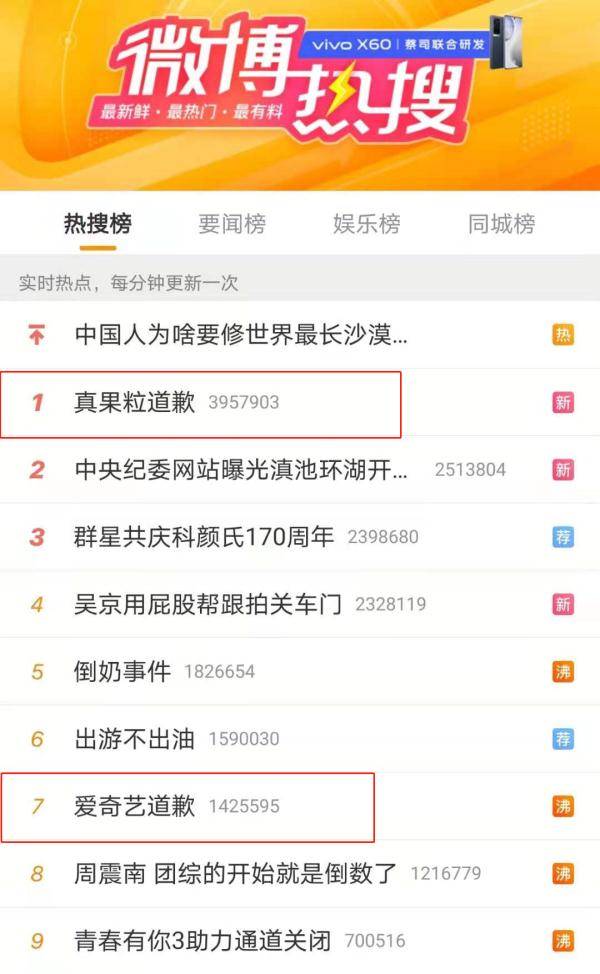This screenshot has height=974, width=600.
Task: Open hot topic 真果粒道歉
Action: click(x=135, y=403)
